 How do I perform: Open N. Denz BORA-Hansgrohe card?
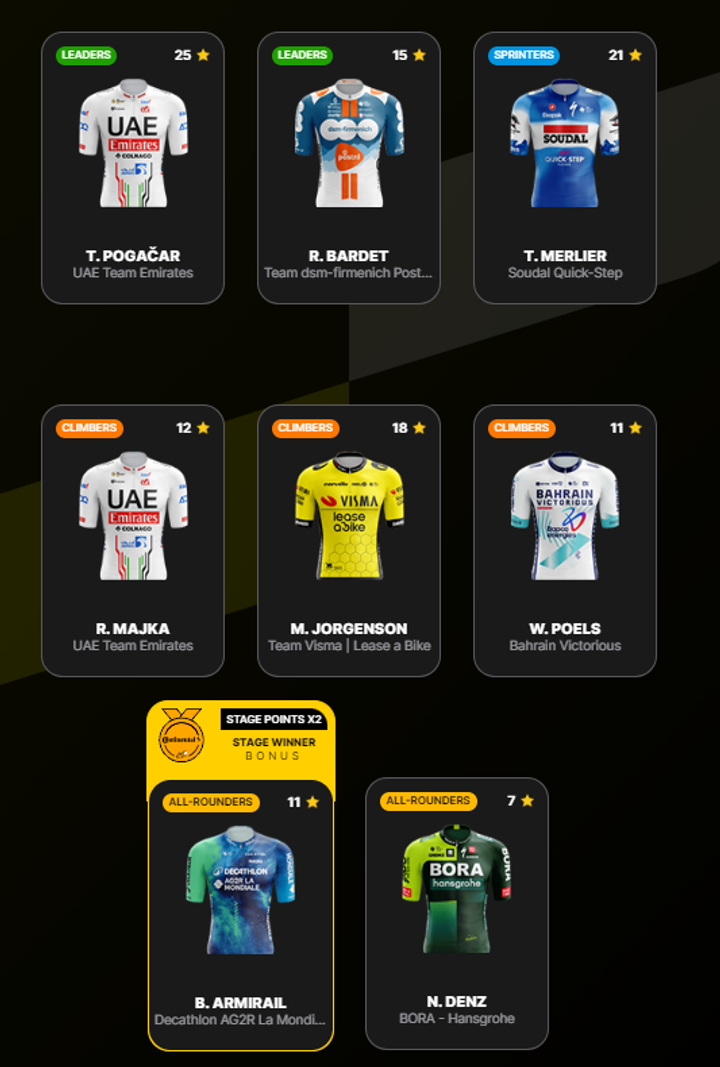[x=457, y=914]
